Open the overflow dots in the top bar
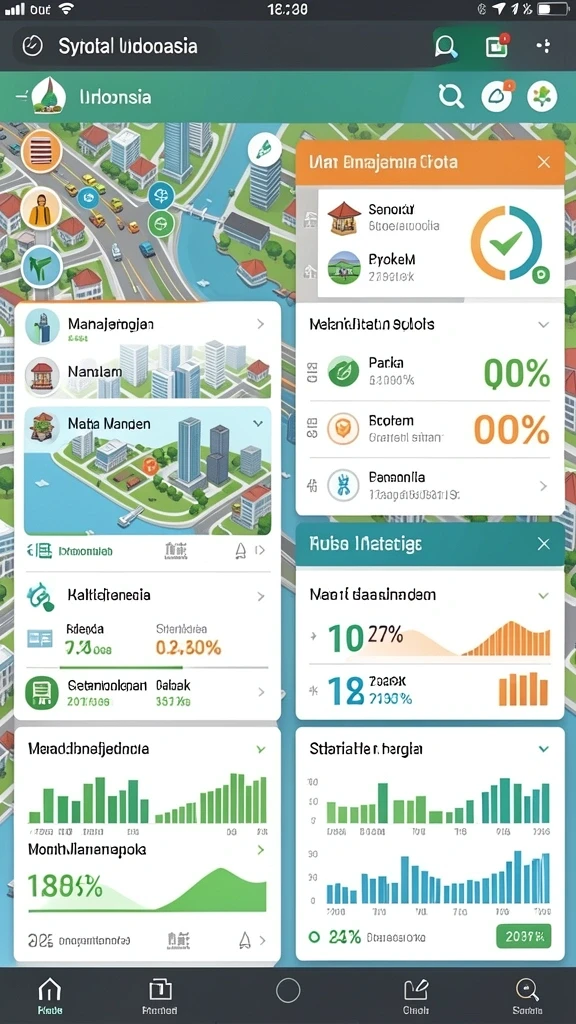 click(543, 46)
